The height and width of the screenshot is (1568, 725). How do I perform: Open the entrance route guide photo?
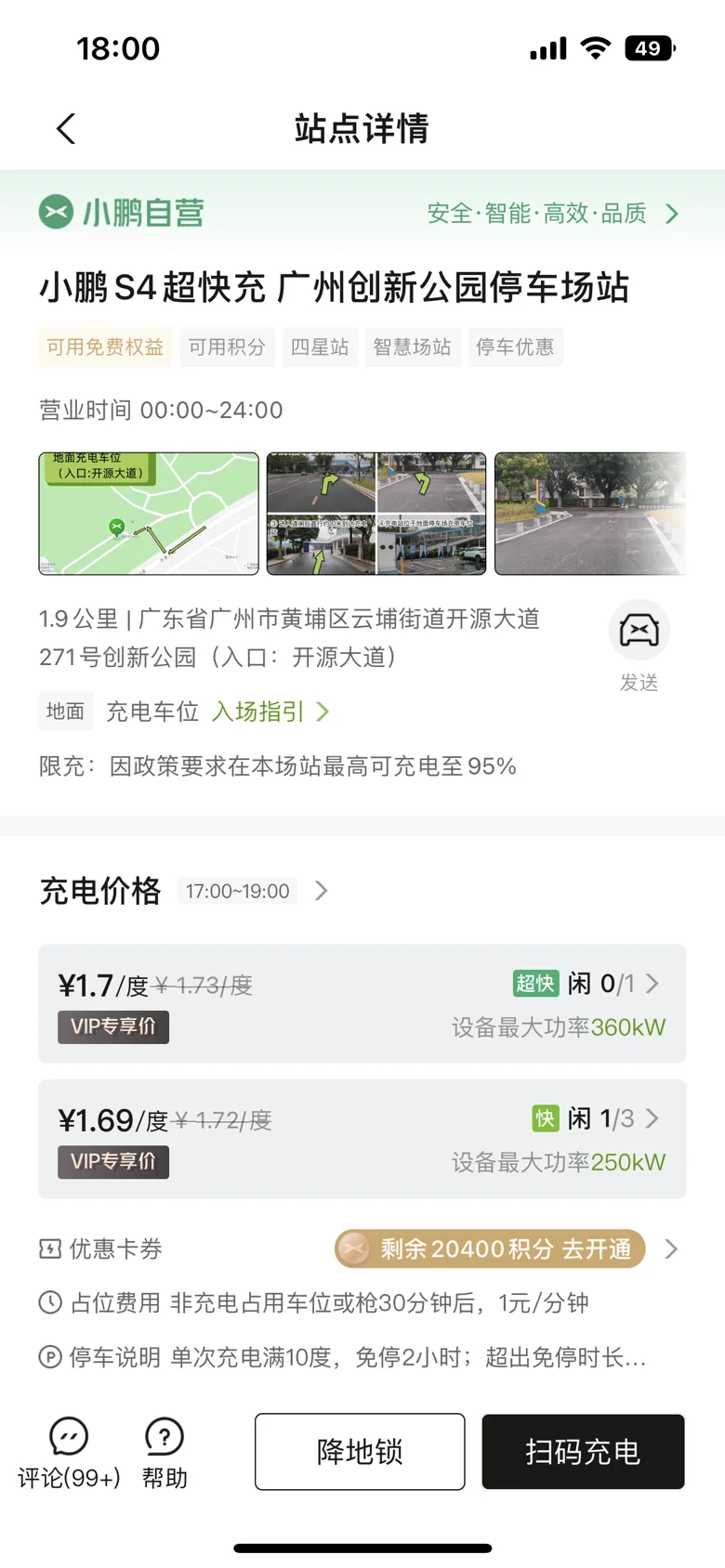click(376, 514)
